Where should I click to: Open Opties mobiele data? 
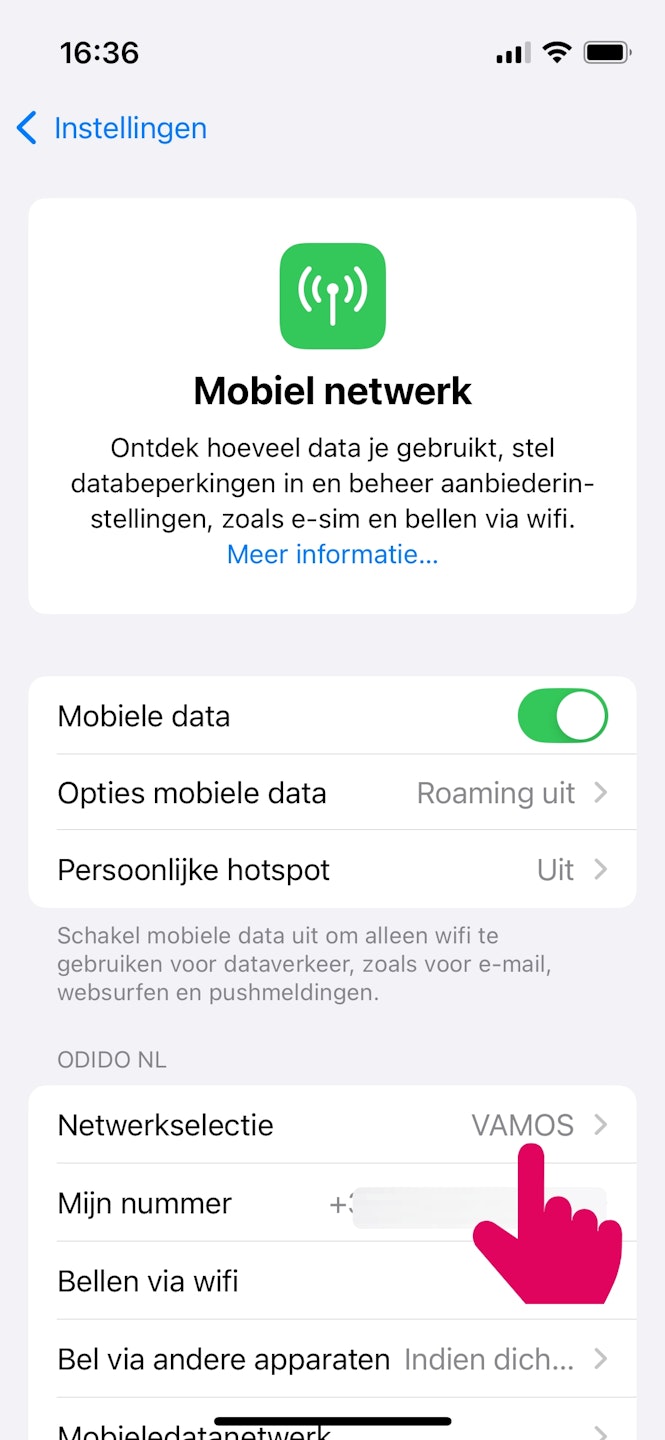coord(332,793)
